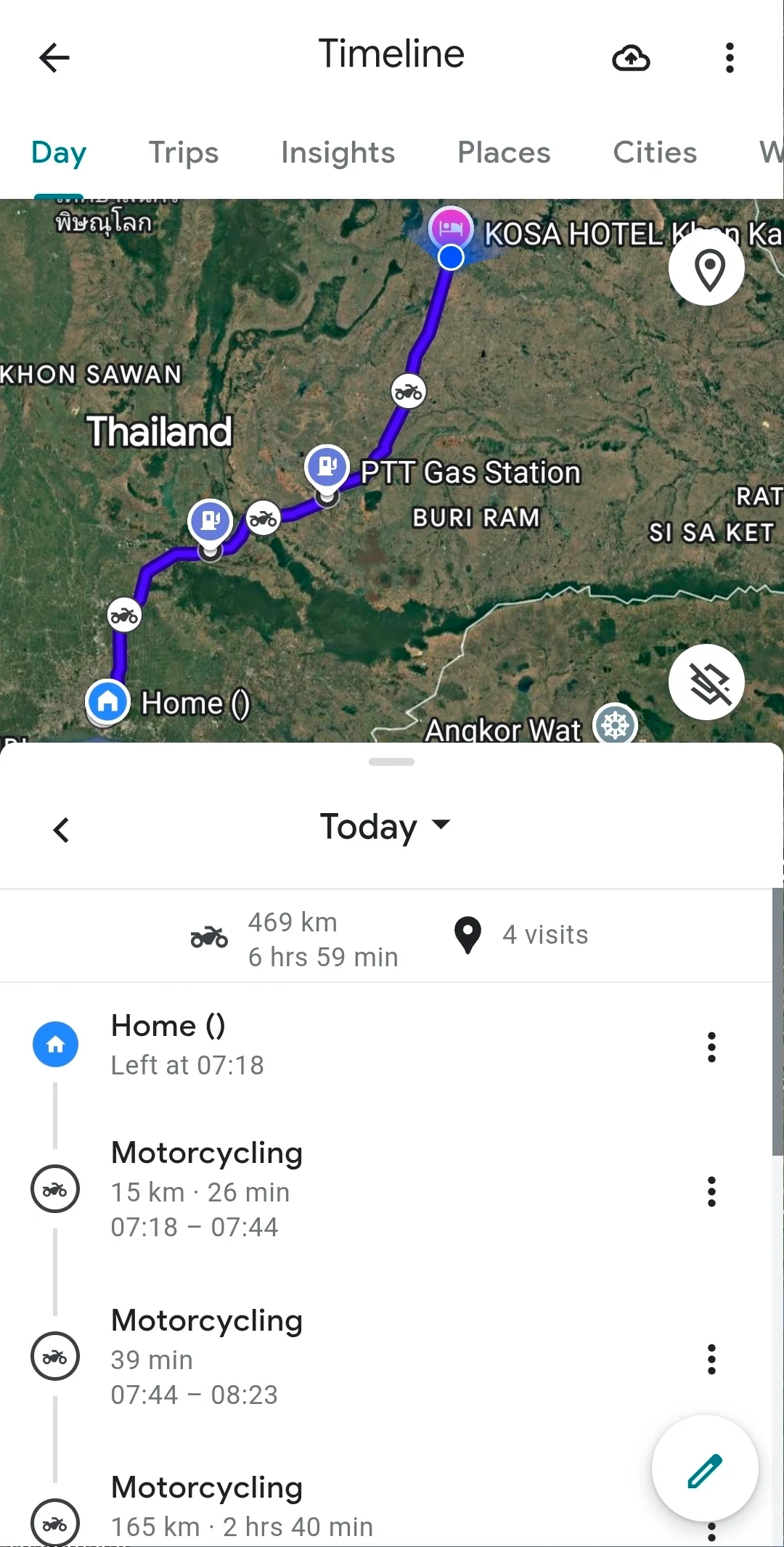Open the Insights tab
This screenshot has width=784, height=1547.
tap(338, 153)
